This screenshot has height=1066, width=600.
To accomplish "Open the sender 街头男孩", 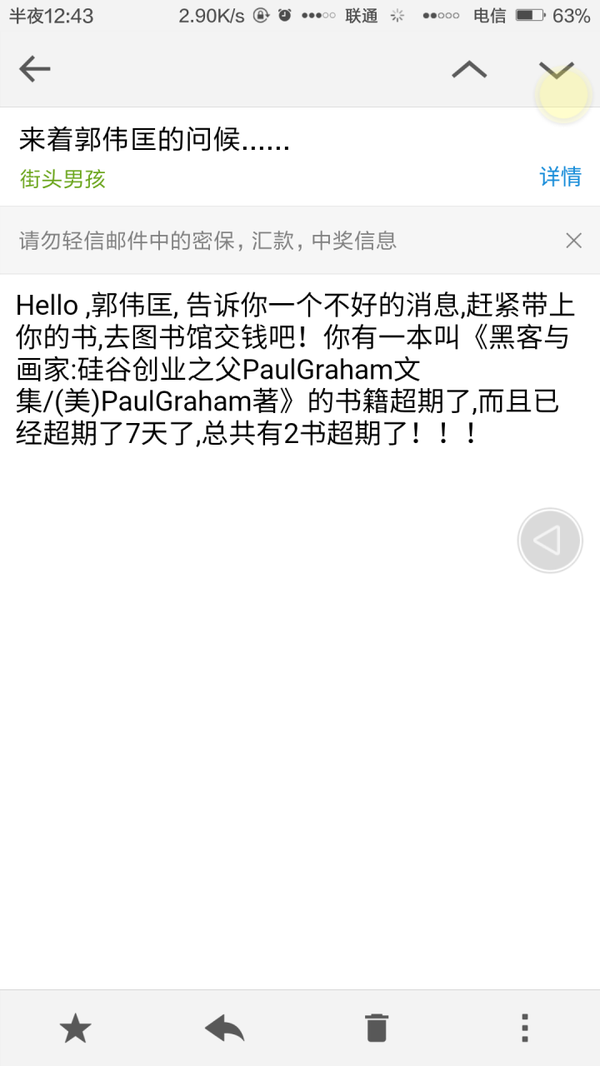I will coord(63,179).
